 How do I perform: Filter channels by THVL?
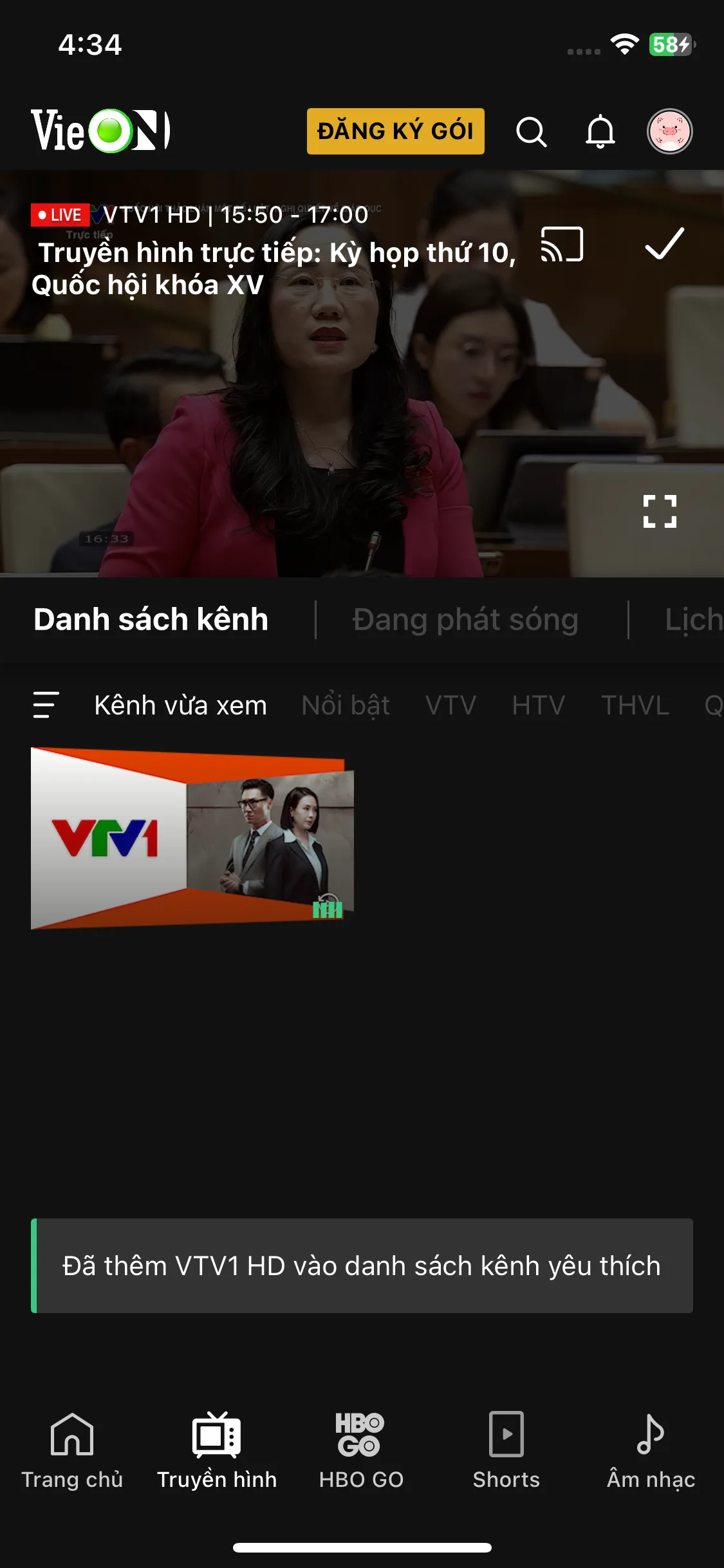click(x=635, y=705)
